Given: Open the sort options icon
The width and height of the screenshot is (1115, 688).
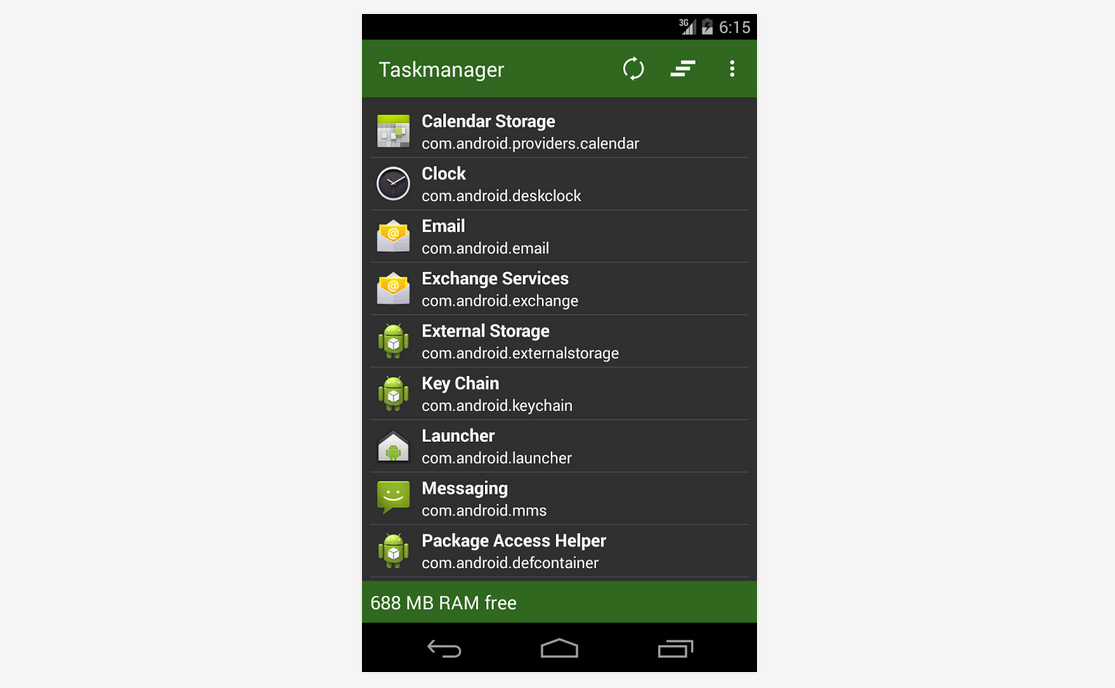Looking at the screenshot, I should [x=683, y=69].
